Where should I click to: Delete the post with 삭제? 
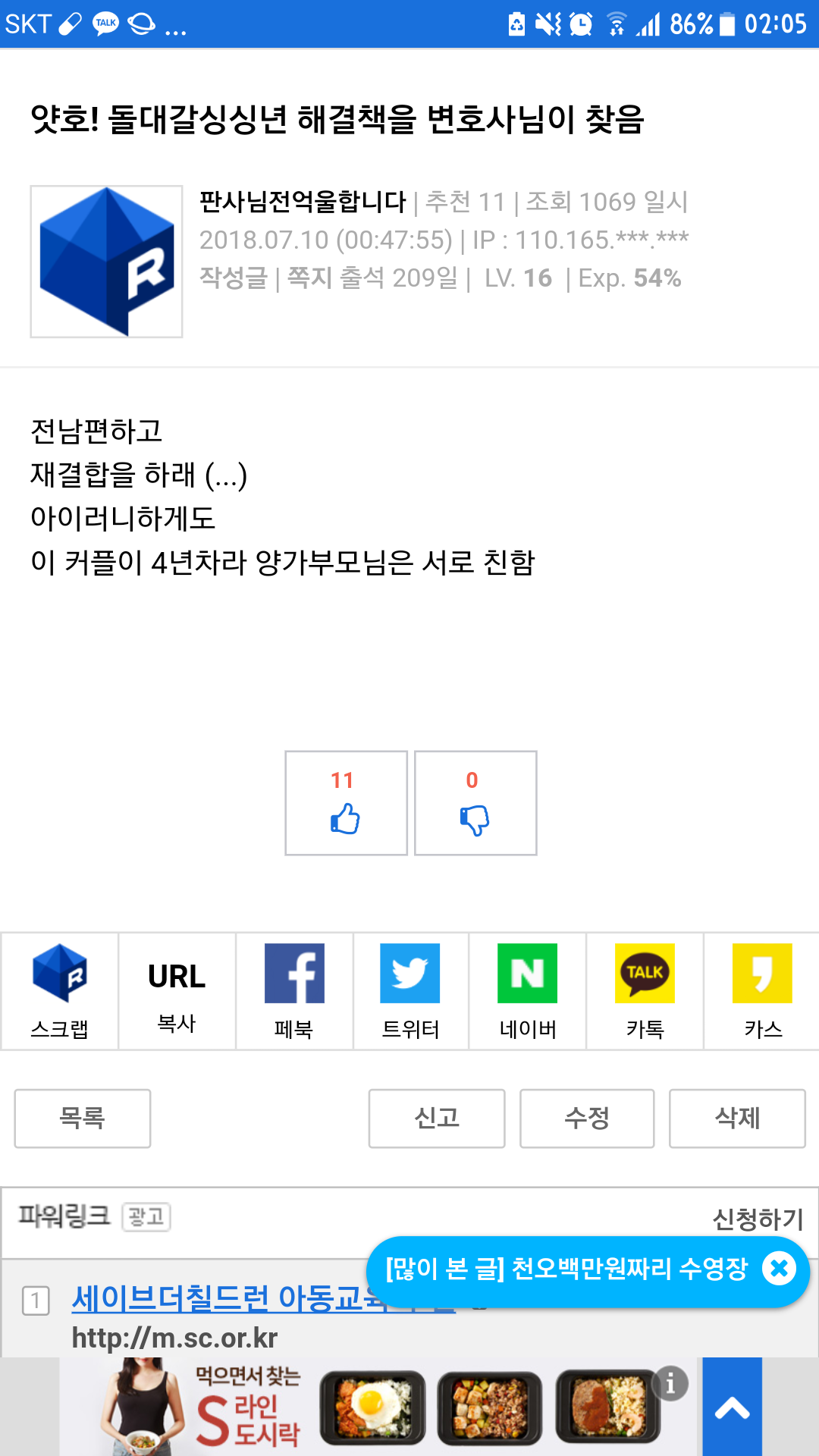(737, 1119)
